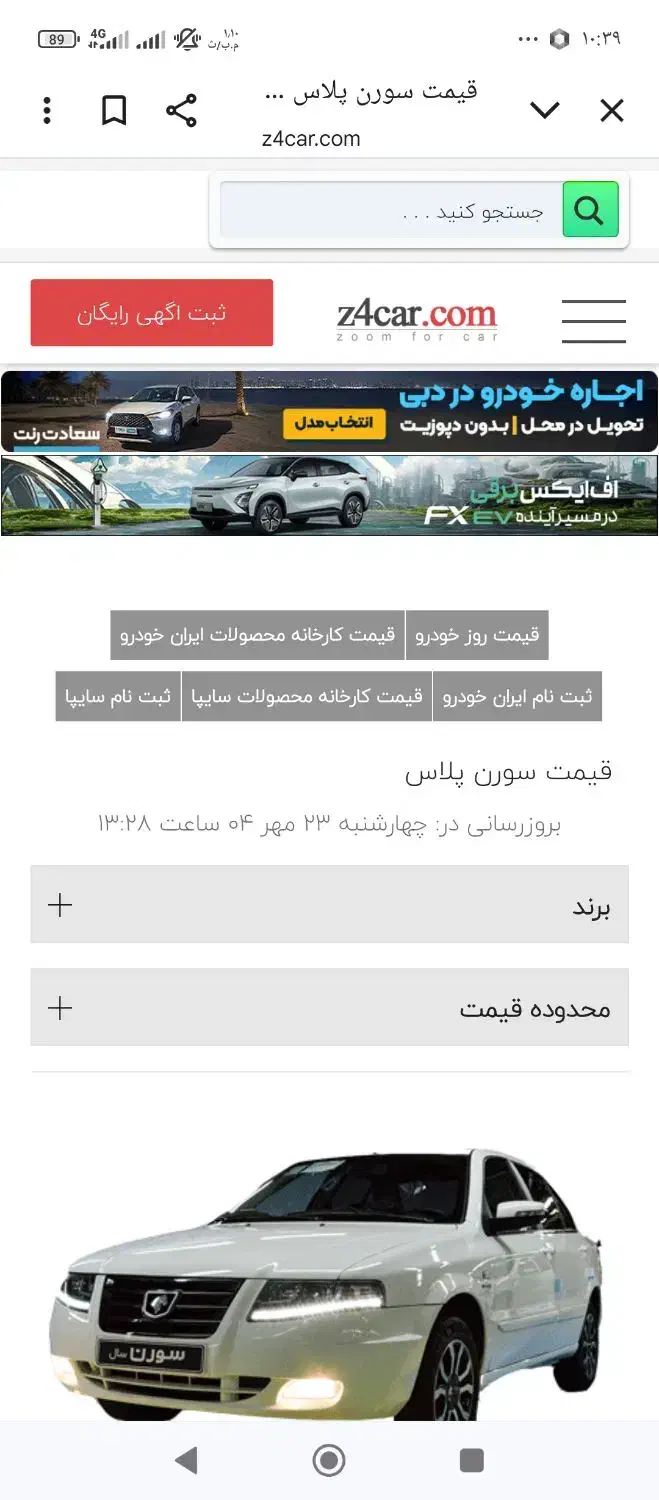Open the FX EV electric car banner

pos(329,495)
